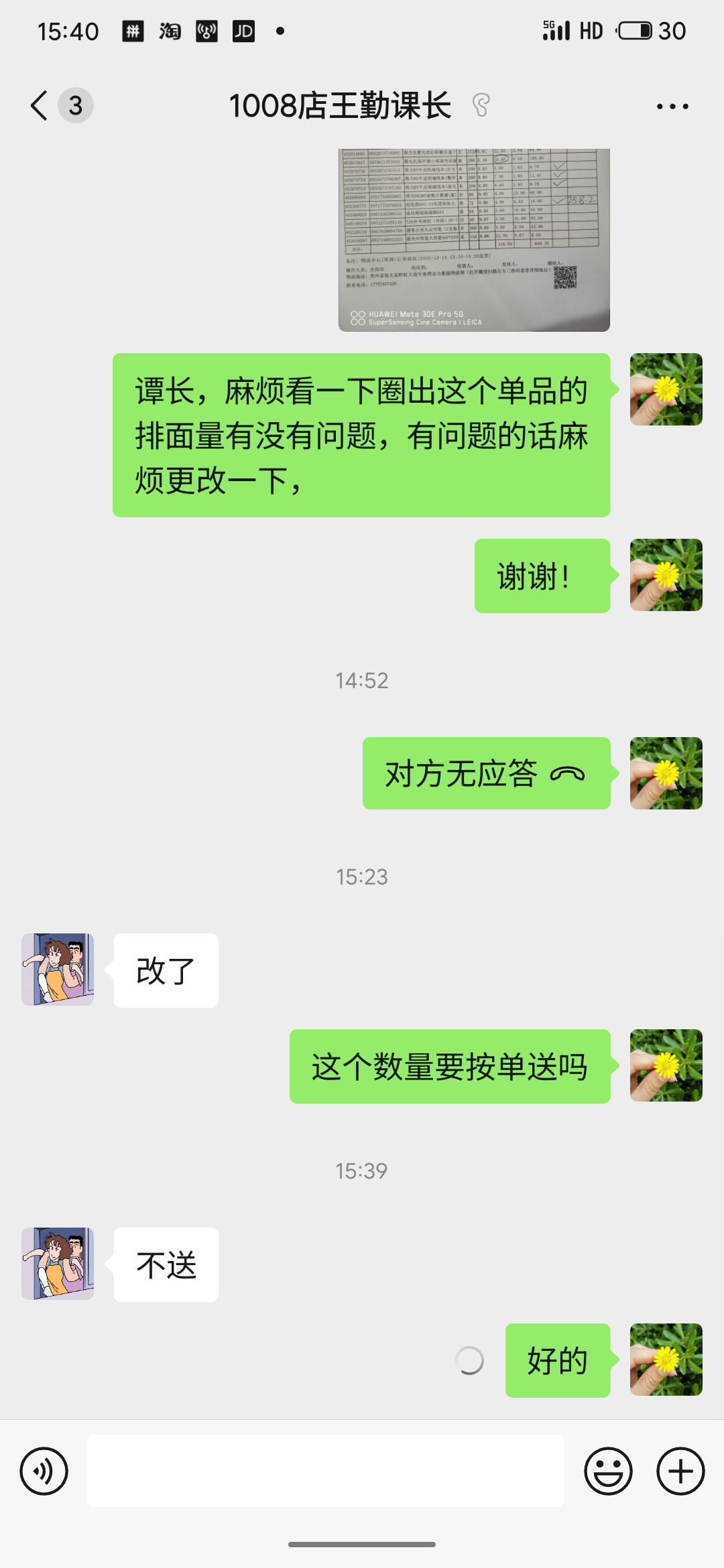Image resolution: width=724 pixels, height=1568 pixels.
Task: Open the plus attachments menu
Action: 680,1471
